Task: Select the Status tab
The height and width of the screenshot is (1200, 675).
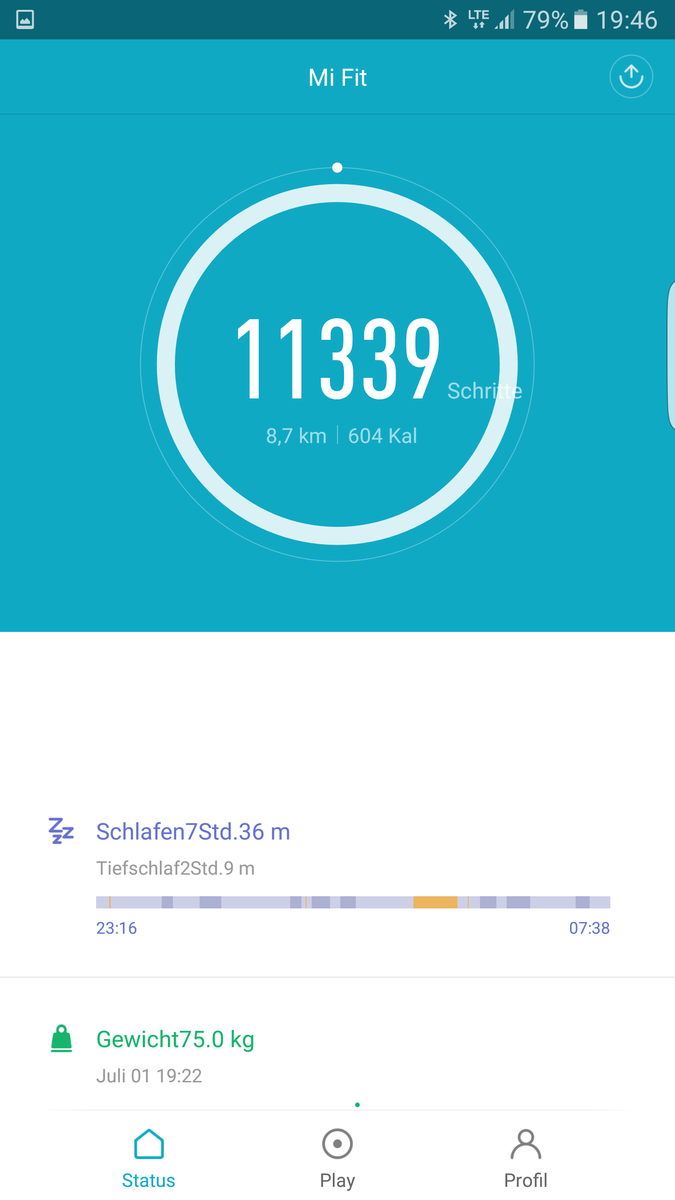Action: click(148, 1158)
